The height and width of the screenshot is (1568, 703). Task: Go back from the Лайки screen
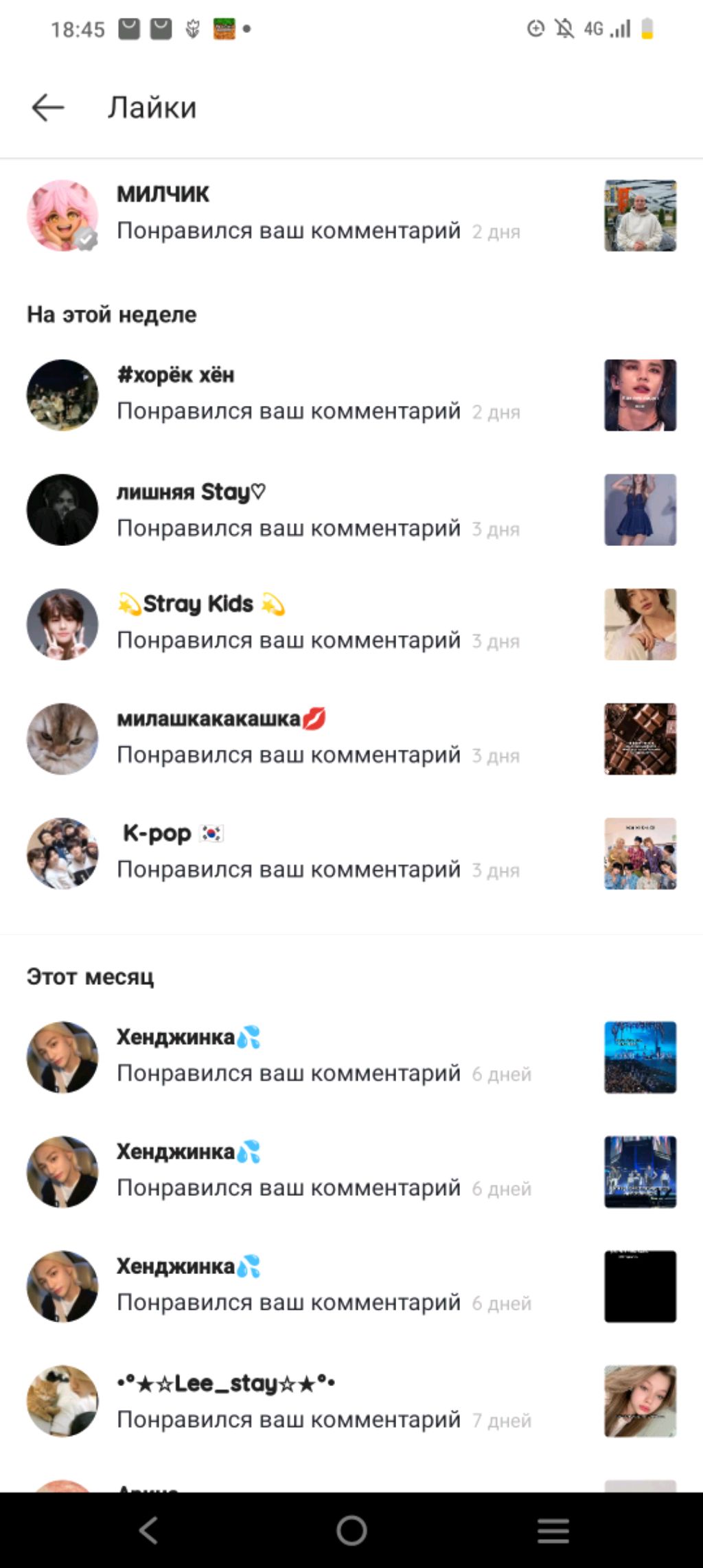48,108
